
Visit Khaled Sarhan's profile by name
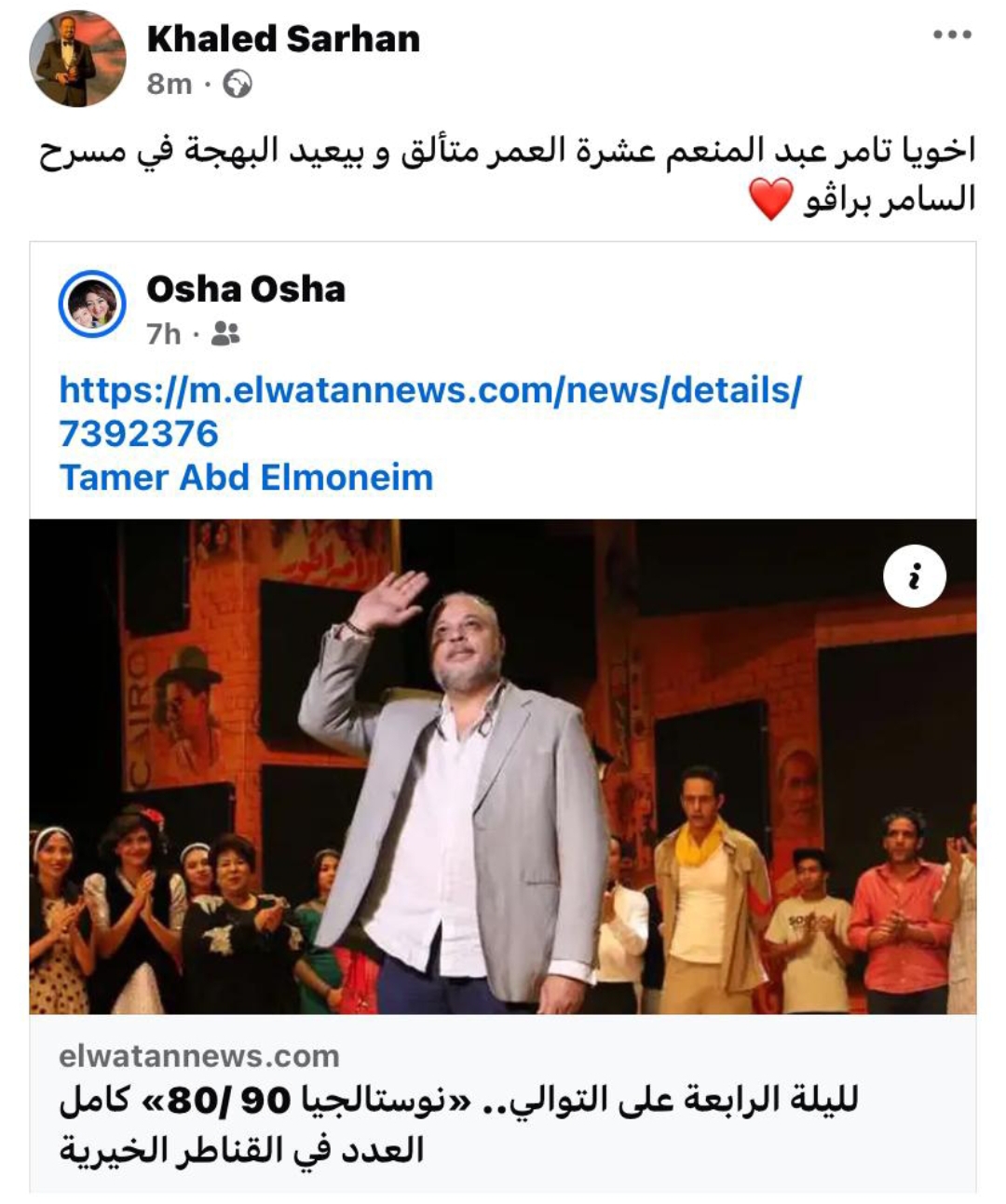(x=283, y=39)
